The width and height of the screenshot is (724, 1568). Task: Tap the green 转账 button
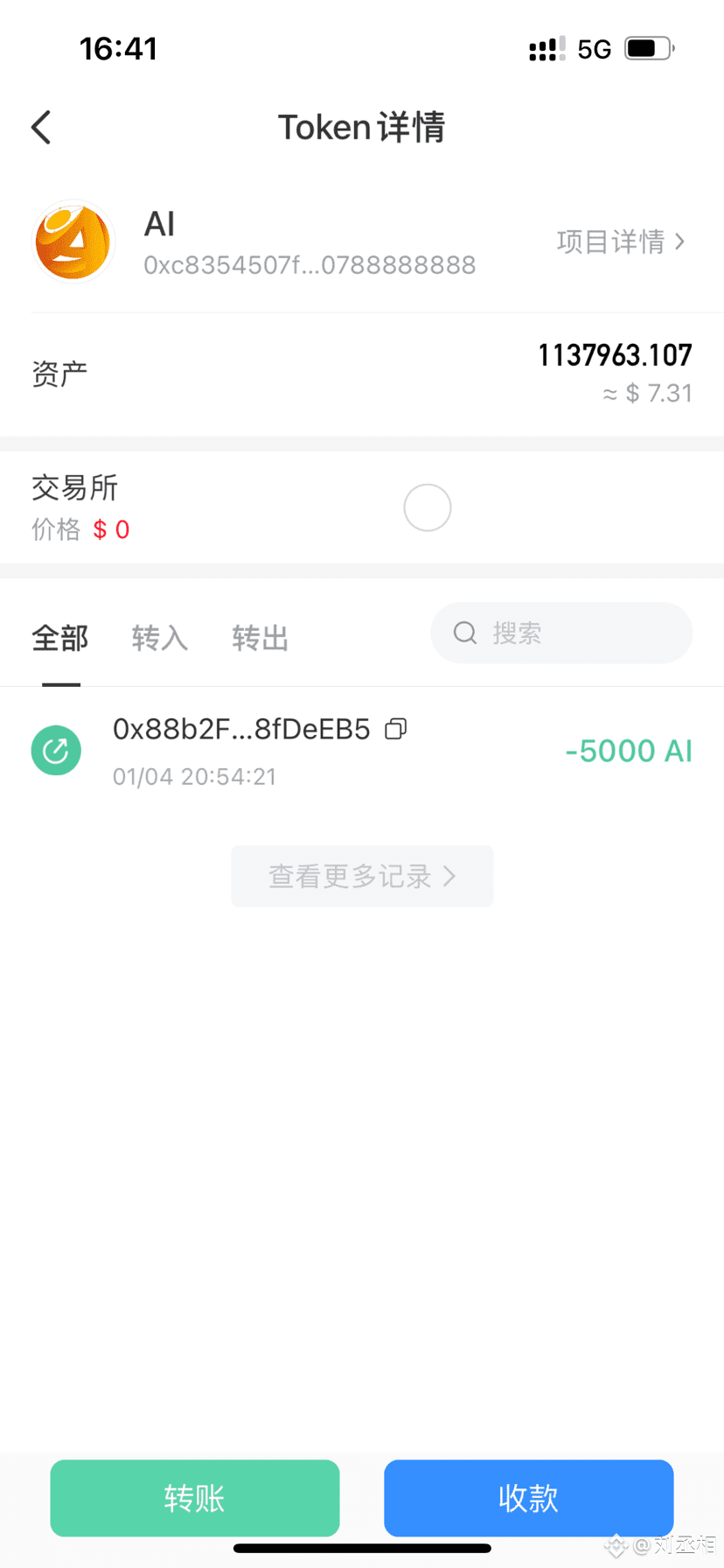pyautogui.click(x=195, y=1498)
